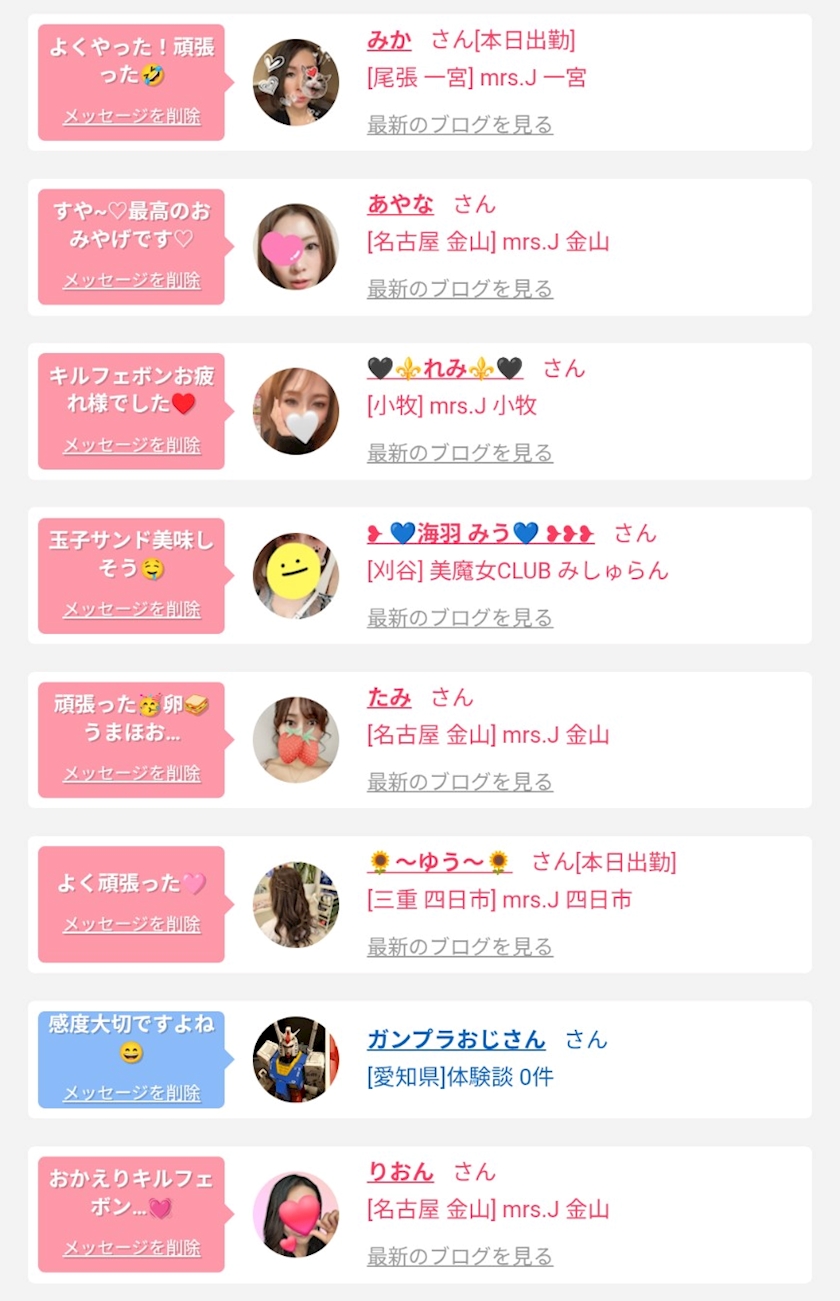Open たみ's profile name link
The height and width of the screenshot is (1301, 840).
tap(389, 697)
